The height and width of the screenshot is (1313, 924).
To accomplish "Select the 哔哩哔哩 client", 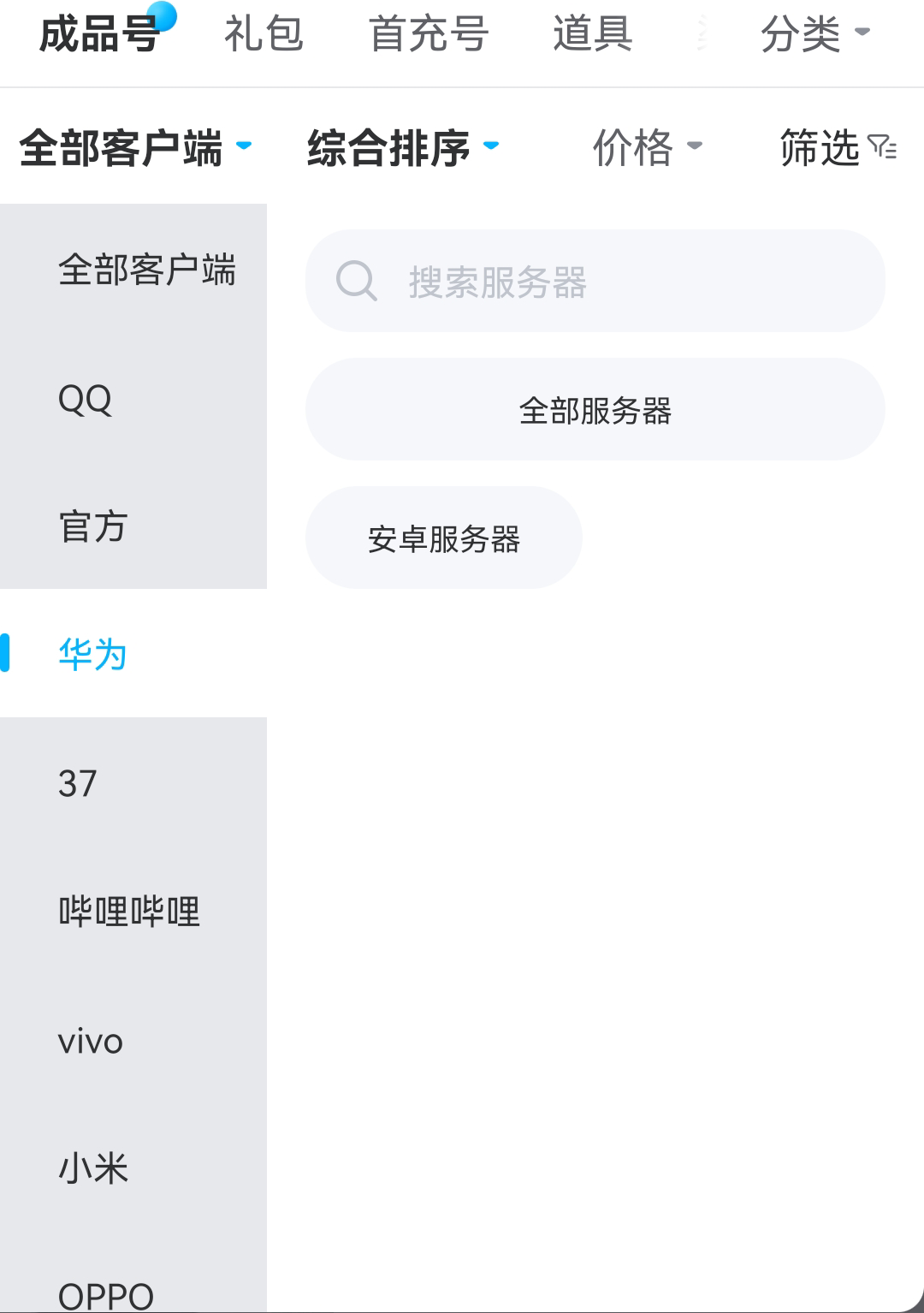I will point(128,912).
